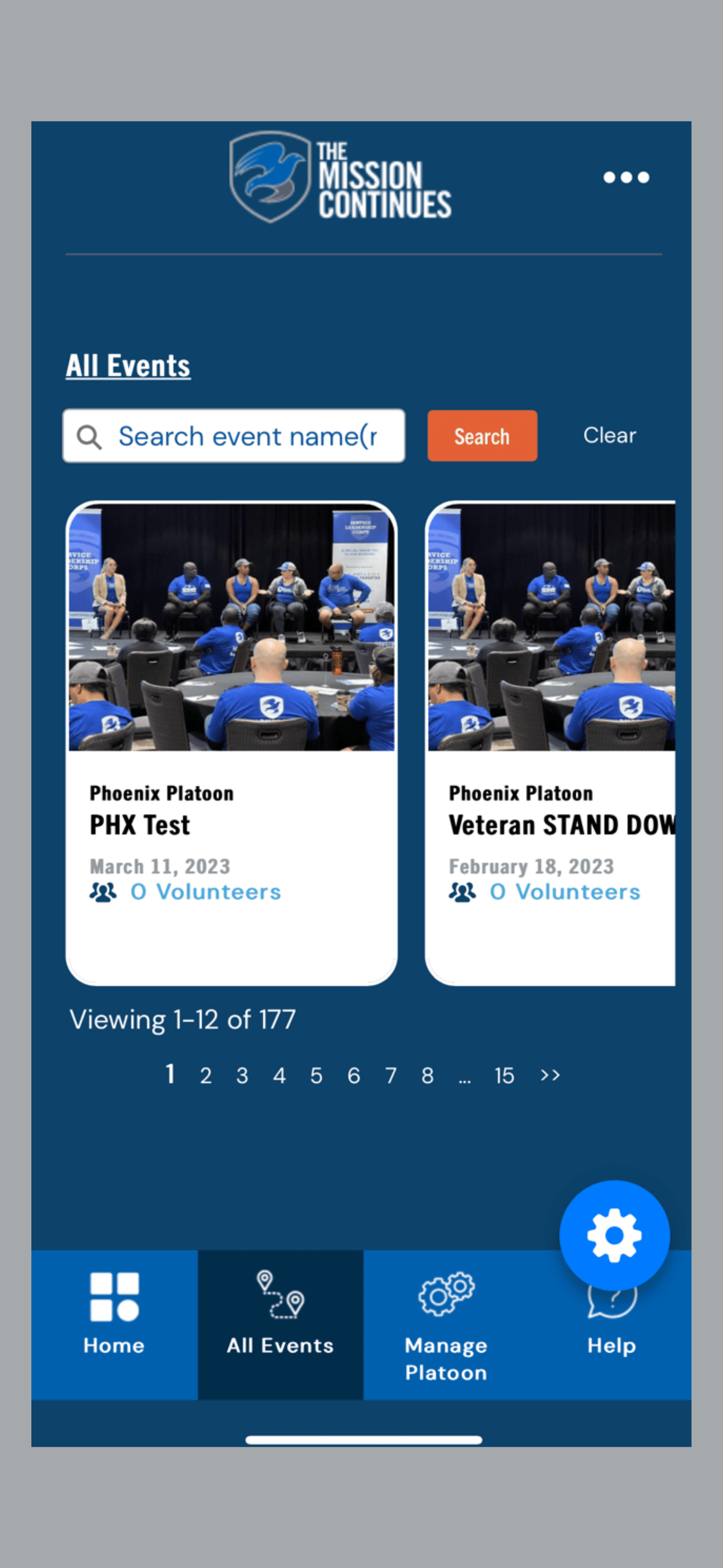Open the PHX Test event card
This screenshot has width=723, height=1568.
(x=231, y=743)
